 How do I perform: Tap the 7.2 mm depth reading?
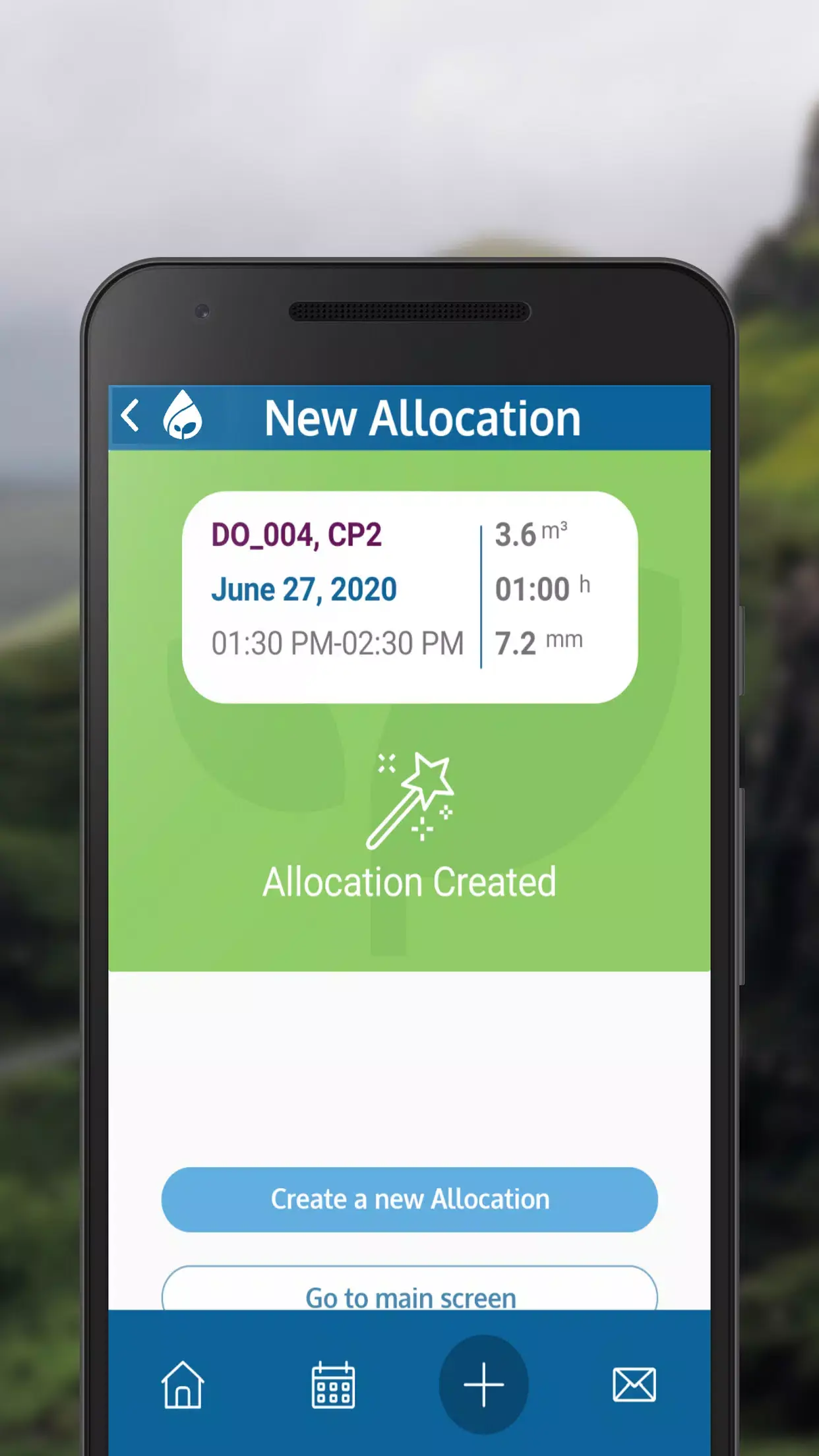pyautogui.click(x=537, y=642)
